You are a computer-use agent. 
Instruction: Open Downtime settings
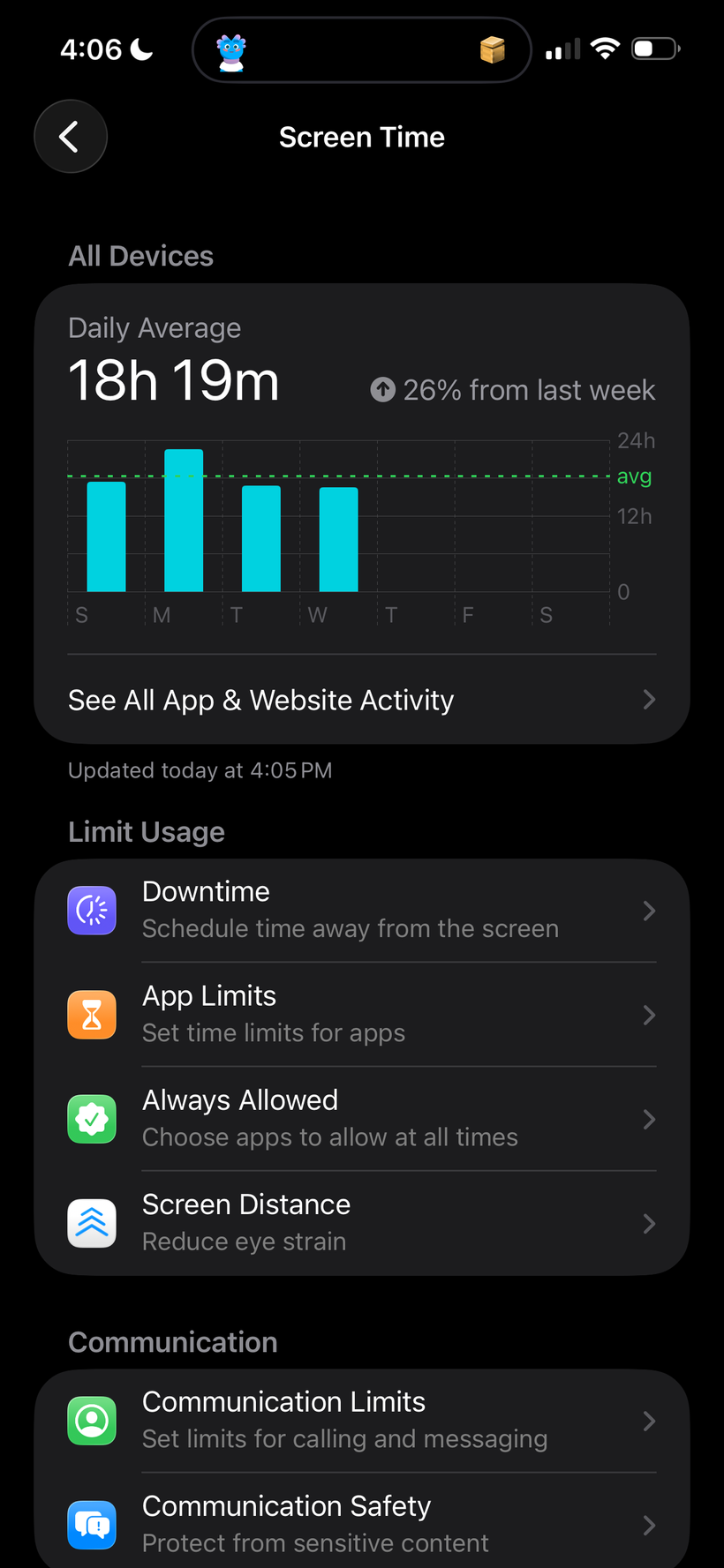tap(362, 911)
